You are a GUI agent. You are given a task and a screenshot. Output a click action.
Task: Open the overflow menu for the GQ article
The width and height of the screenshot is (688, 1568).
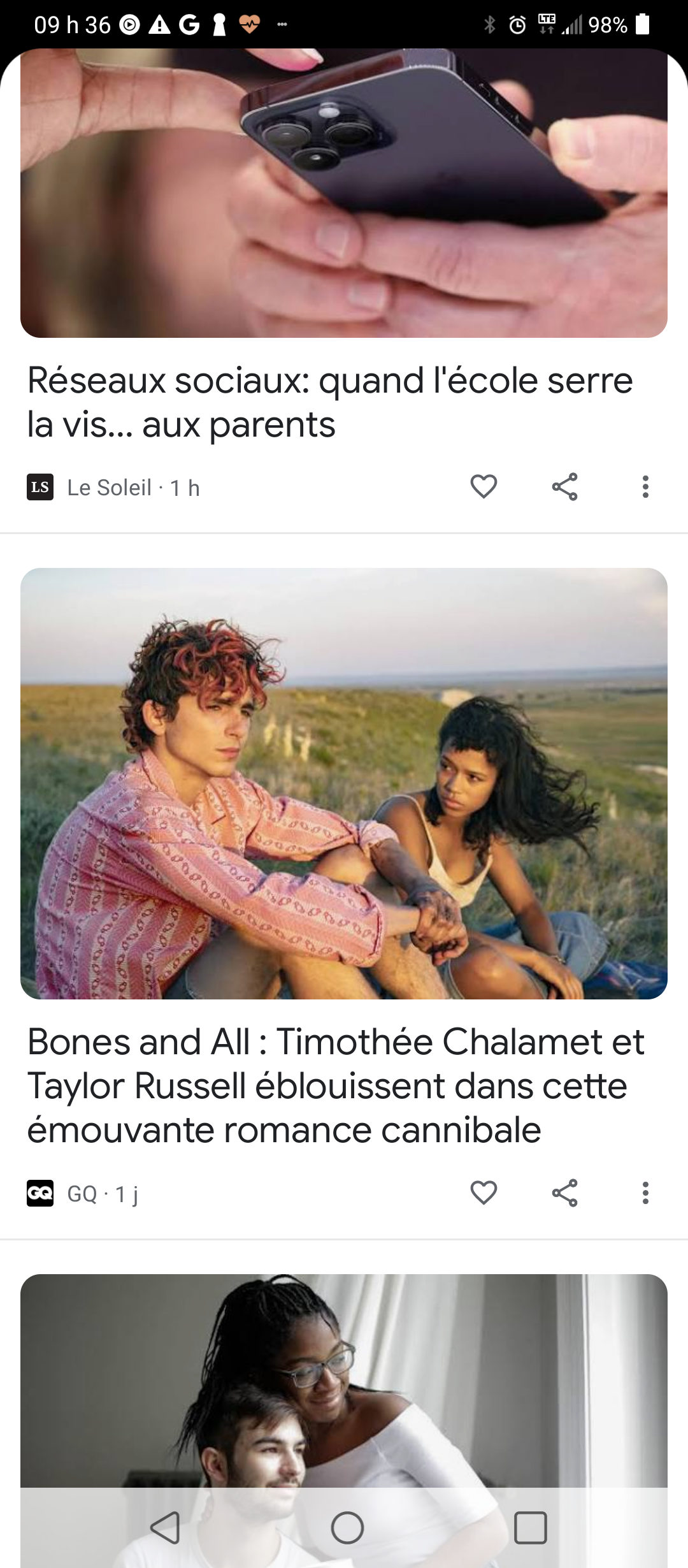[645, 1193]
